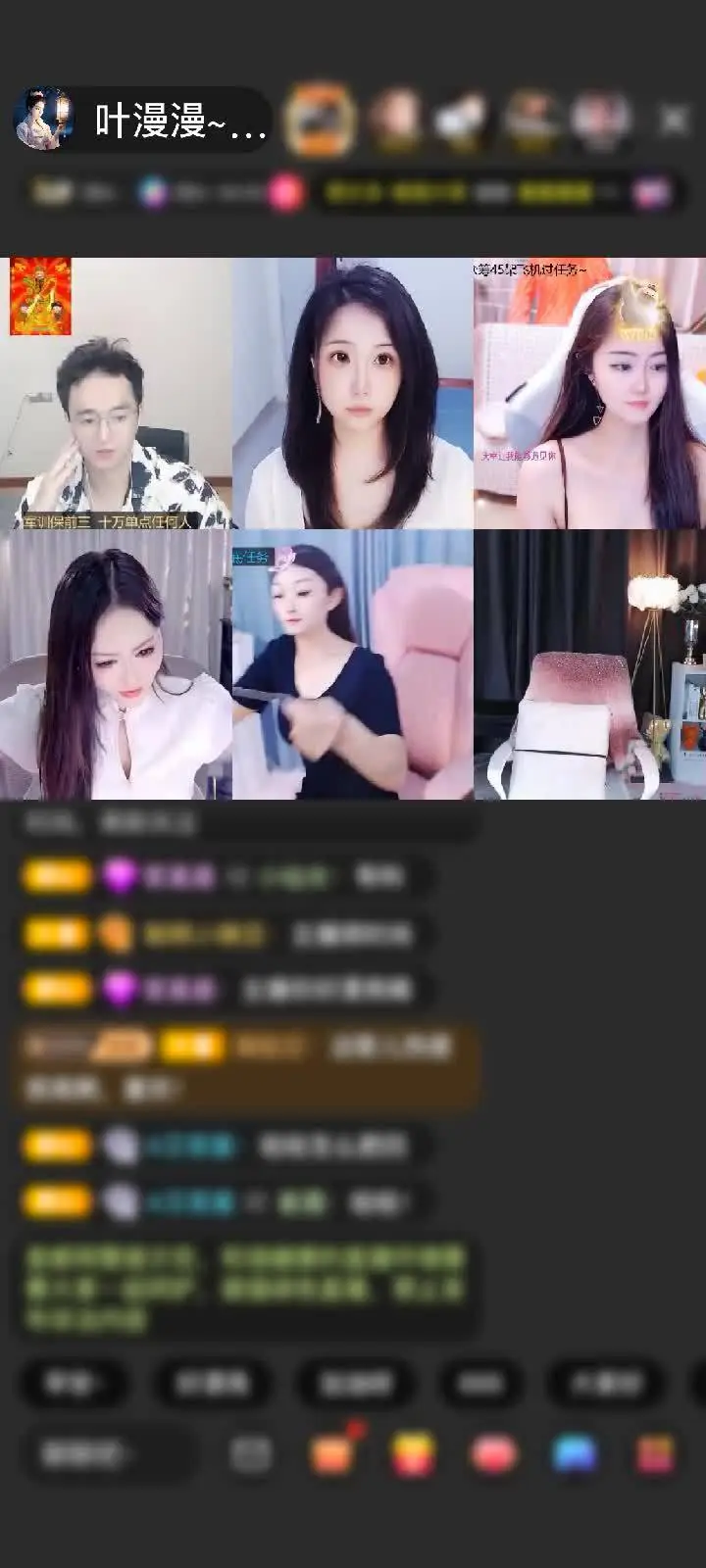Image resolution: width=706 pixels, height=1568 pixels.
Task: Close the live stream room
Action: tap(674, 120)
